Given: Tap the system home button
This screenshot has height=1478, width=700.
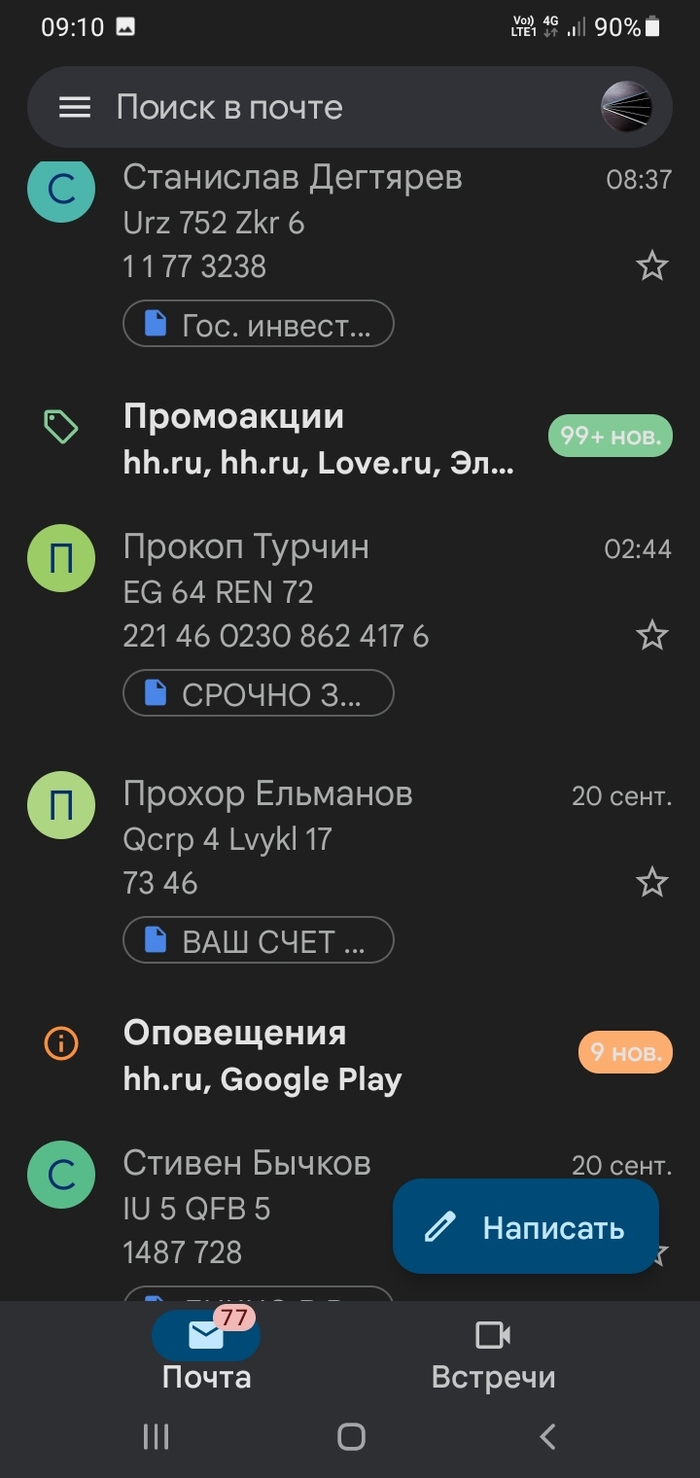Looking at the screenshot, I should click(x=351, y=1437).
